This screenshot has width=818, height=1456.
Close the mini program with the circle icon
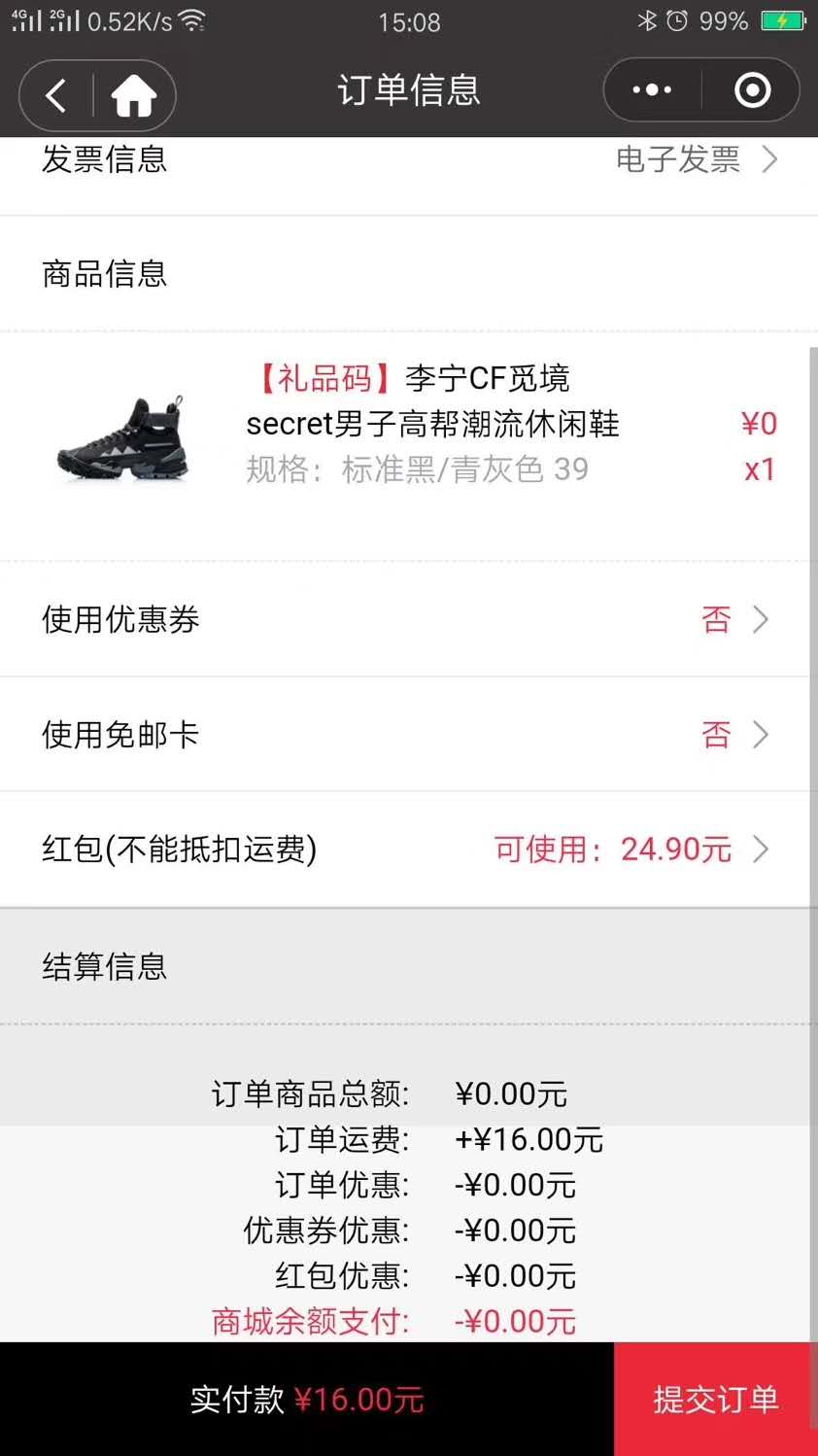752,90
